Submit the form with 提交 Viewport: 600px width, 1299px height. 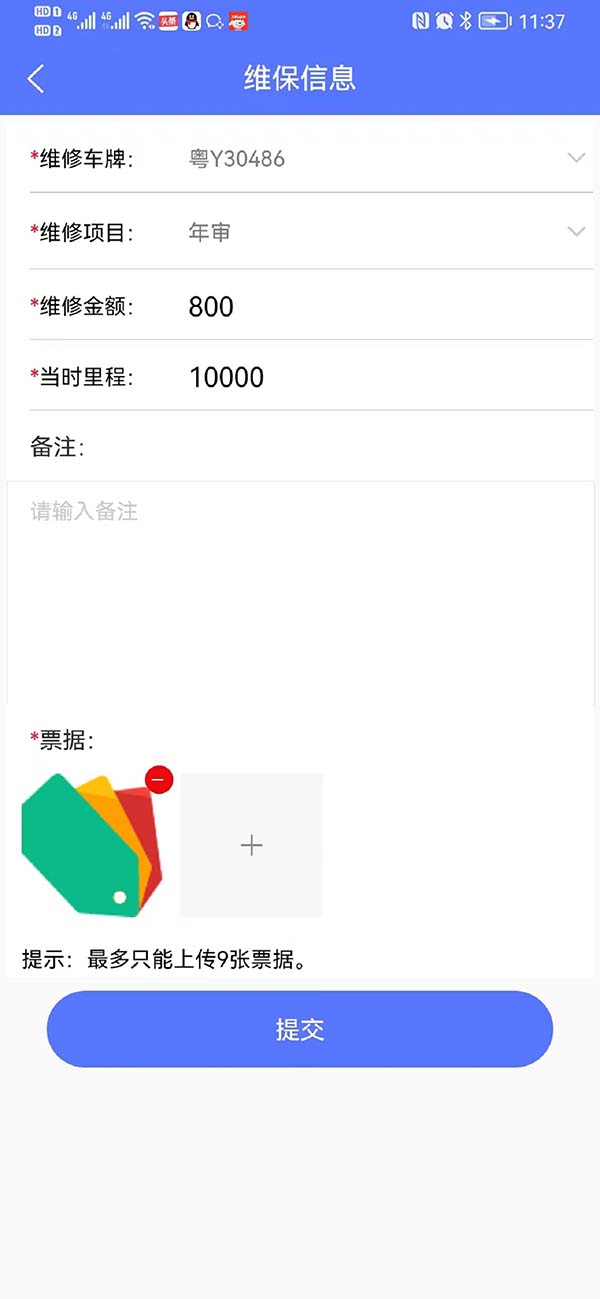click(x=300, y=1029)
